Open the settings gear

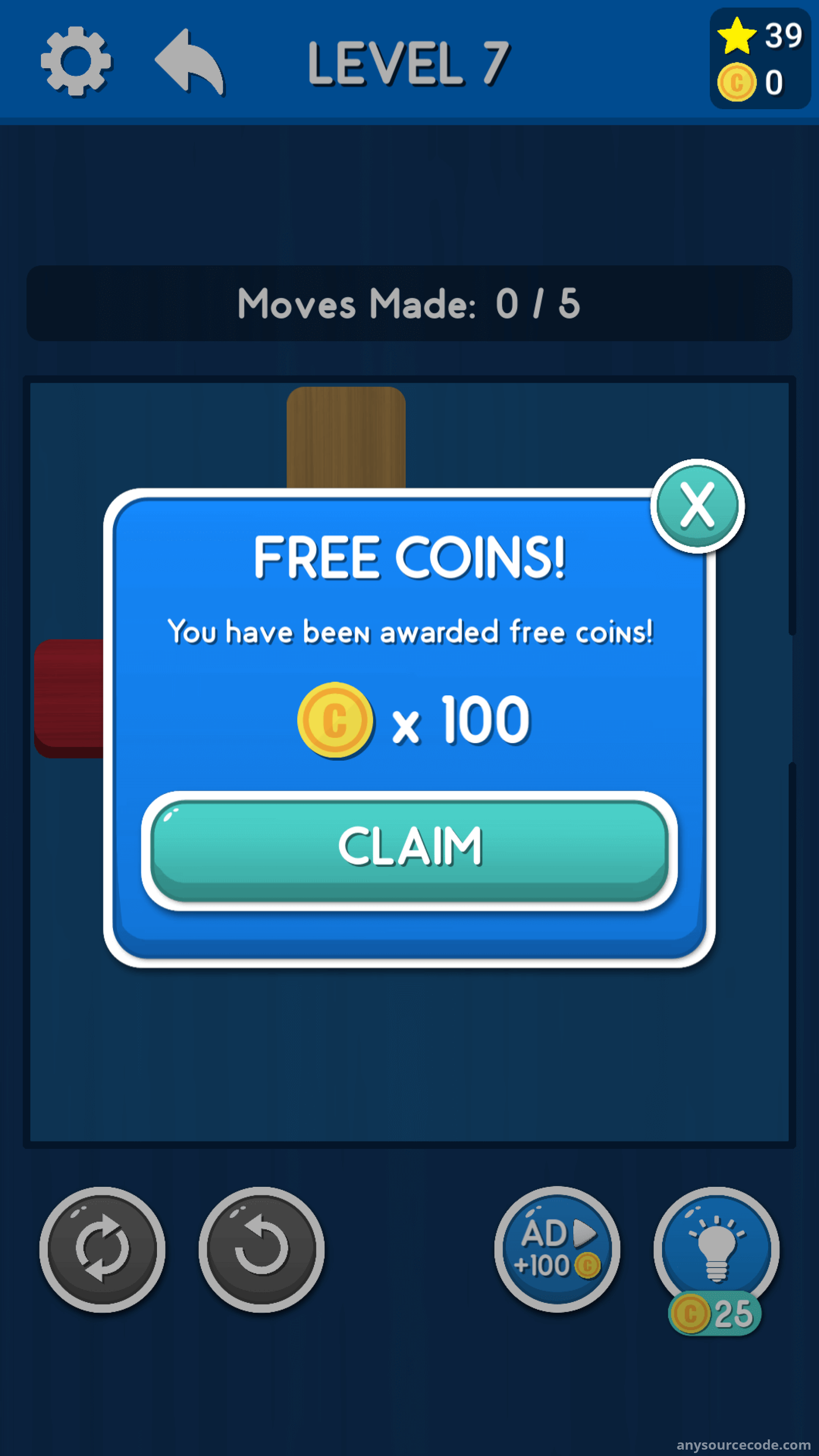pyautogui.click(x=76, y=60)
